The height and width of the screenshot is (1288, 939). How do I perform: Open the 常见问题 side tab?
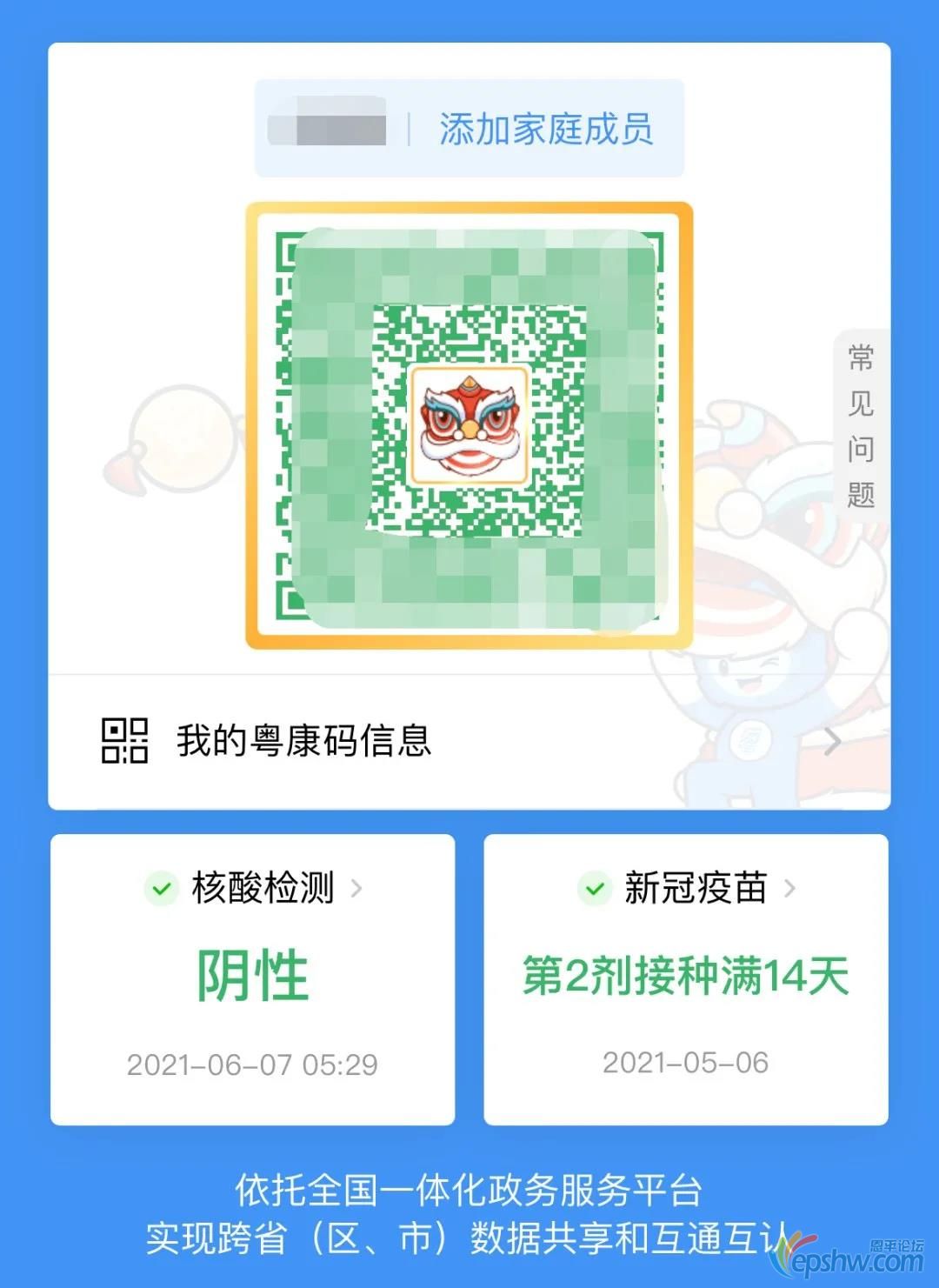(861, 426)
